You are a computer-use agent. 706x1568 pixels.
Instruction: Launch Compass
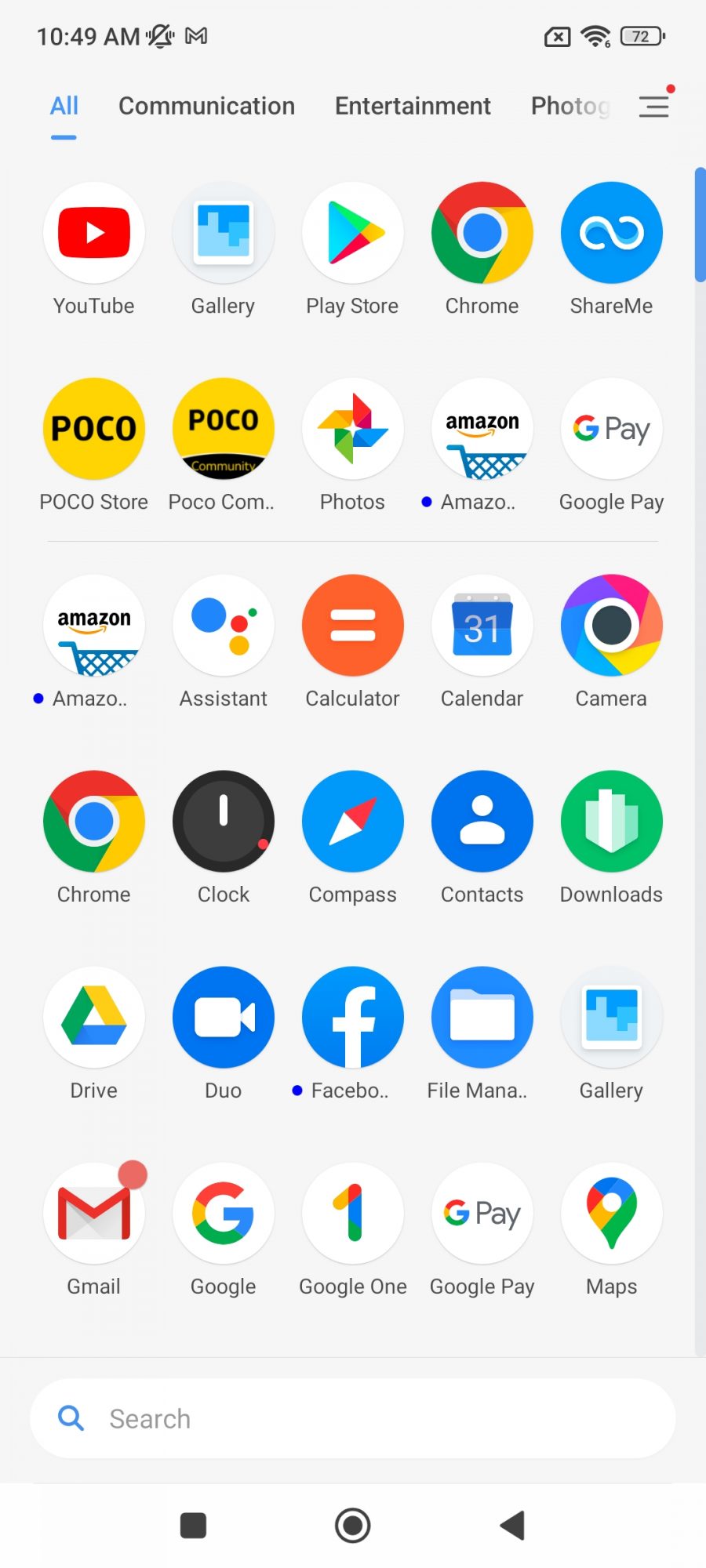pyautogui.click(x=353, y=822)
